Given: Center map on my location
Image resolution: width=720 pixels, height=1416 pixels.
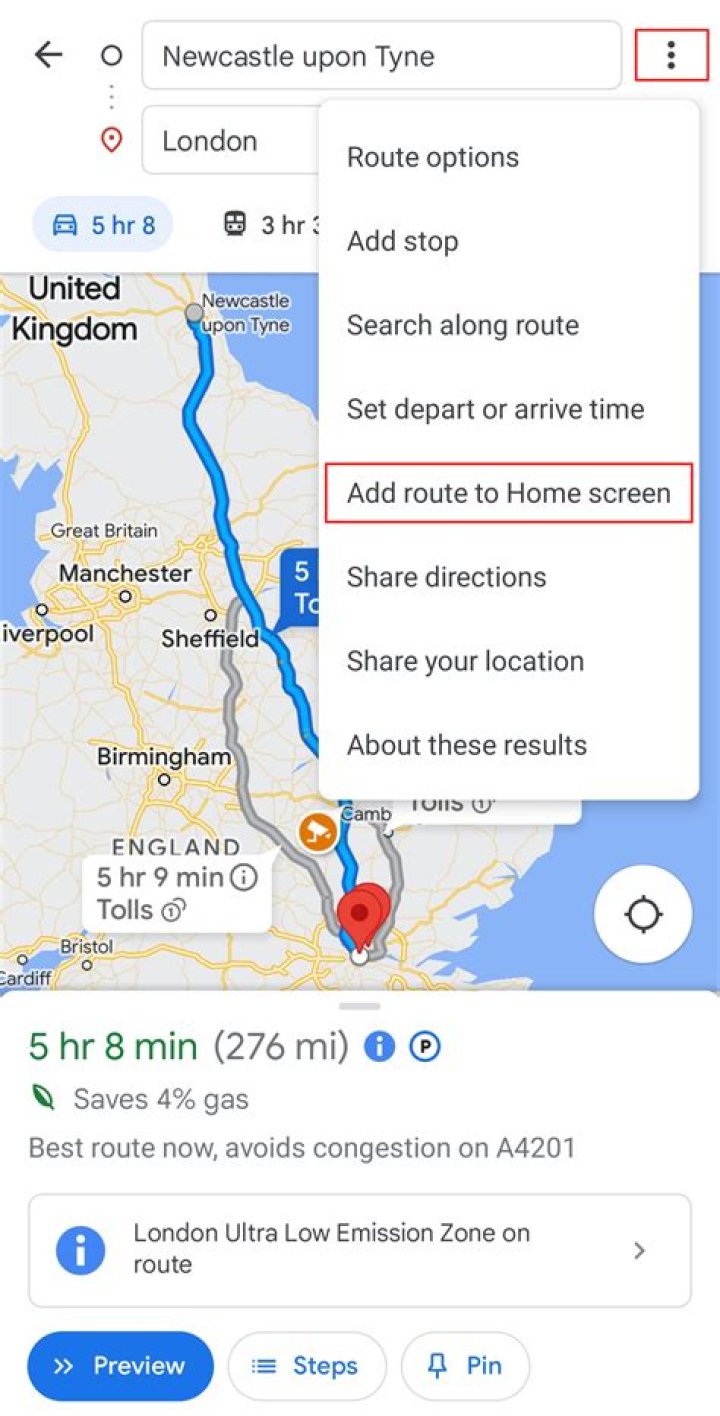Looking at the screenshot, I should [x=642, y=914].
